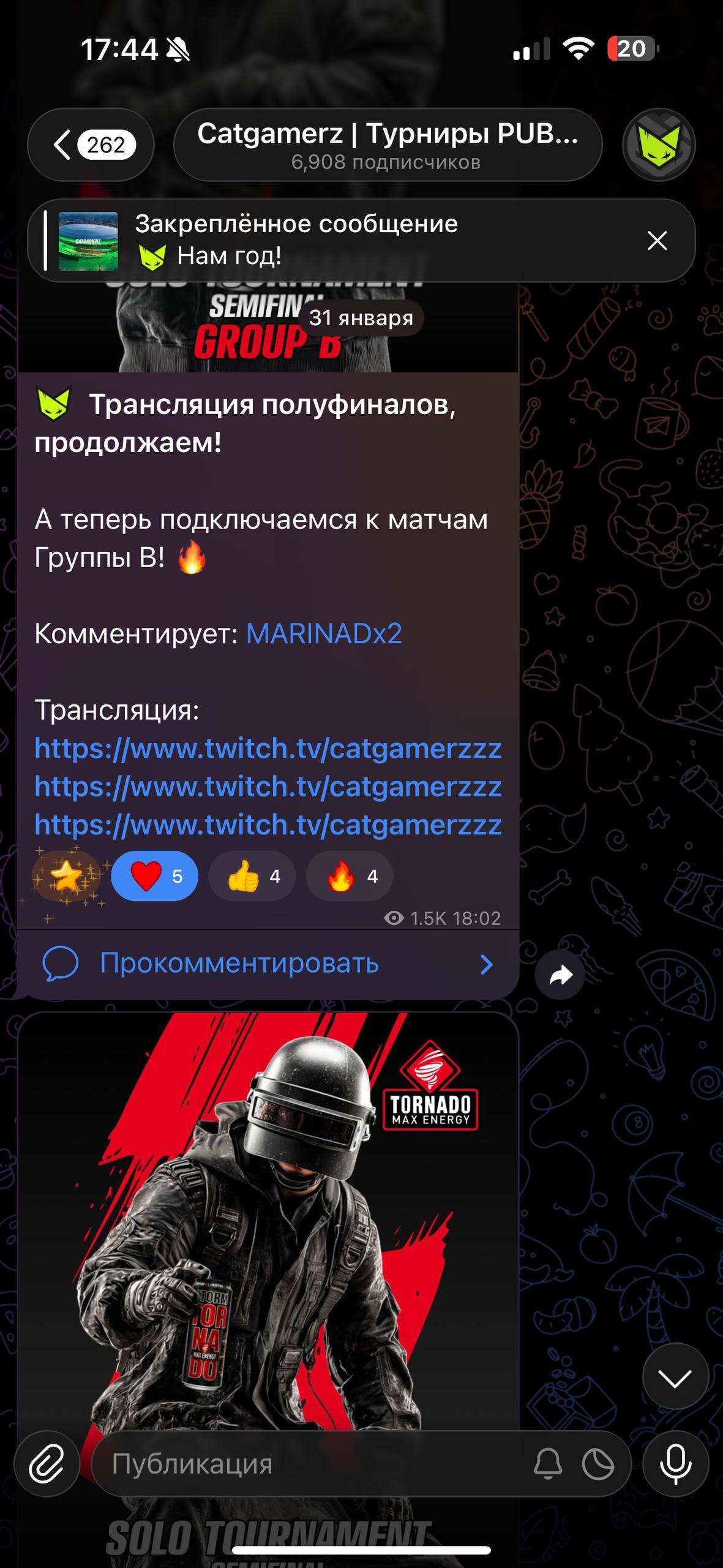
Task: Open the first twitch.tv/catgamerzzz link
Action: 268,748
